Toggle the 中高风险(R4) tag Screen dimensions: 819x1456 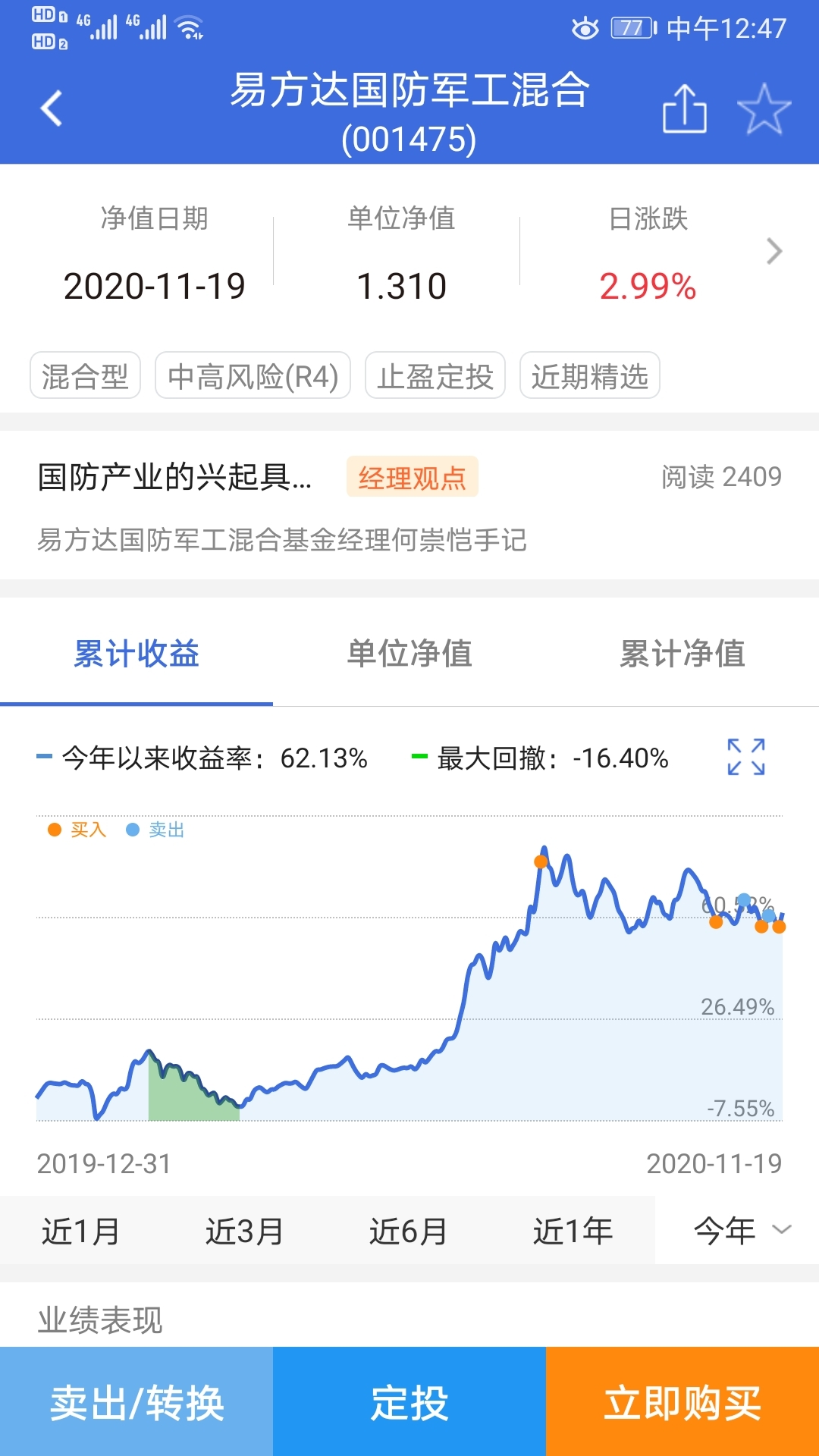pyautogui.click(x=253, y=375)
